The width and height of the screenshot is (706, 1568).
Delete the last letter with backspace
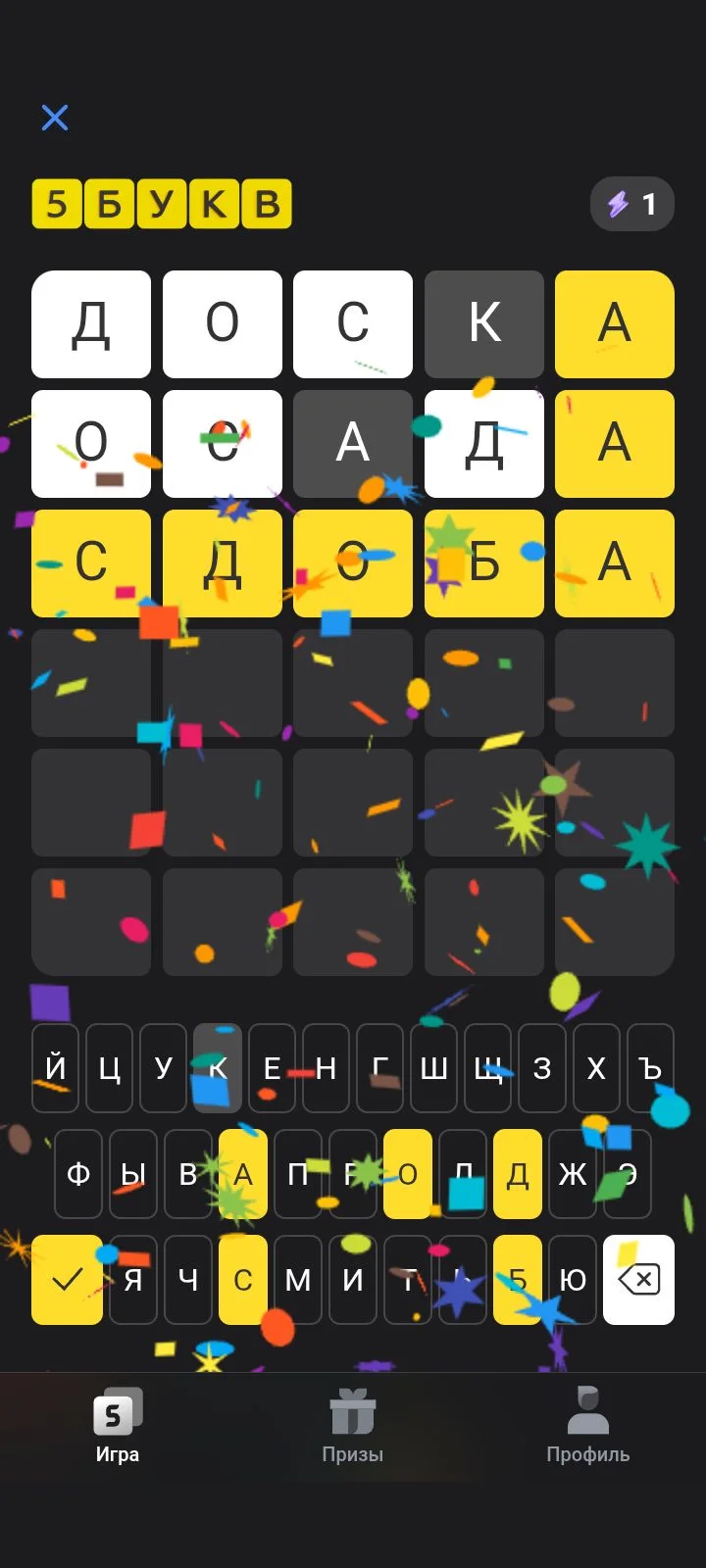(x=638, y=1280)
